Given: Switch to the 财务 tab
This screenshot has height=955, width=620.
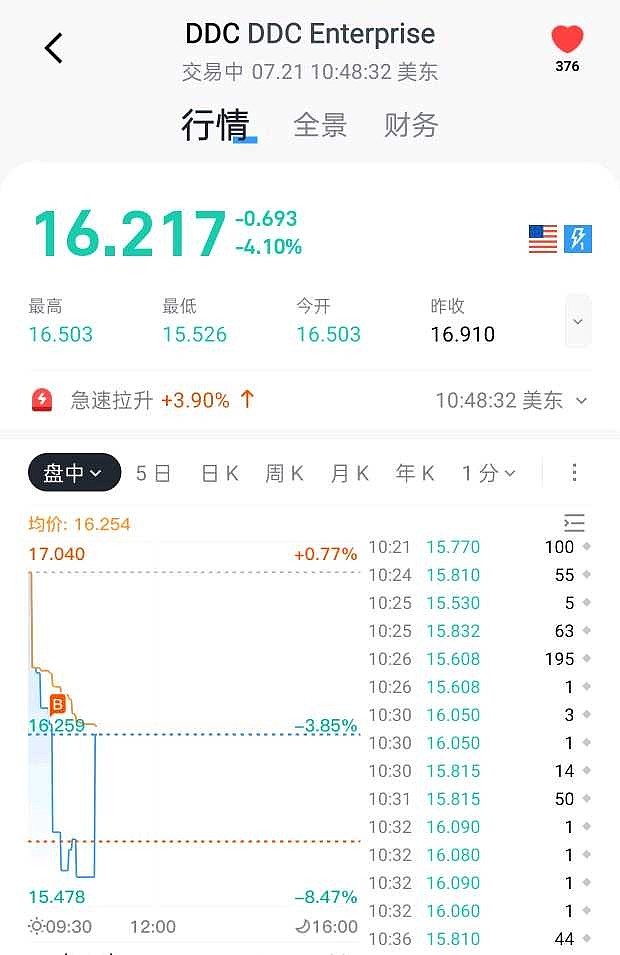Looking at the screenshot, I should pos(411,125).
